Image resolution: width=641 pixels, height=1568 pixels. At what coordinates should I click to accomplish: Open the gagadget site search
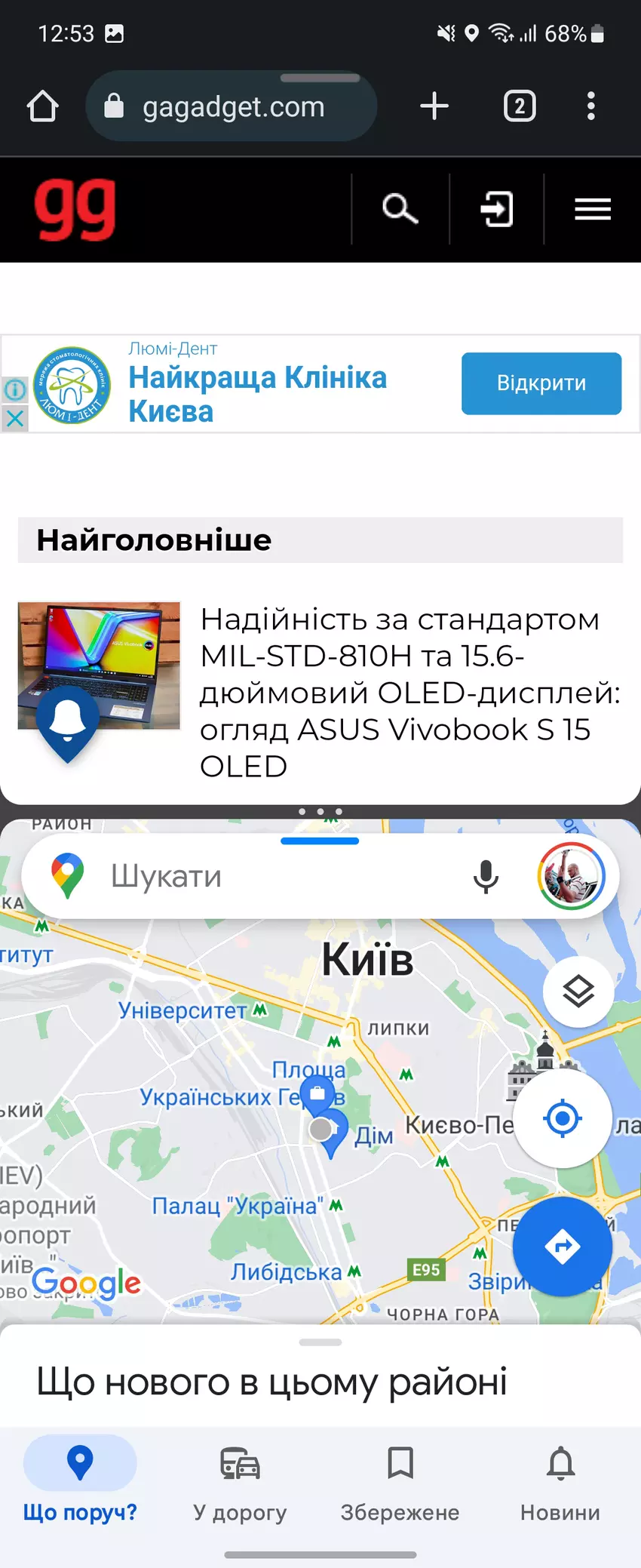tap(400, 209)
